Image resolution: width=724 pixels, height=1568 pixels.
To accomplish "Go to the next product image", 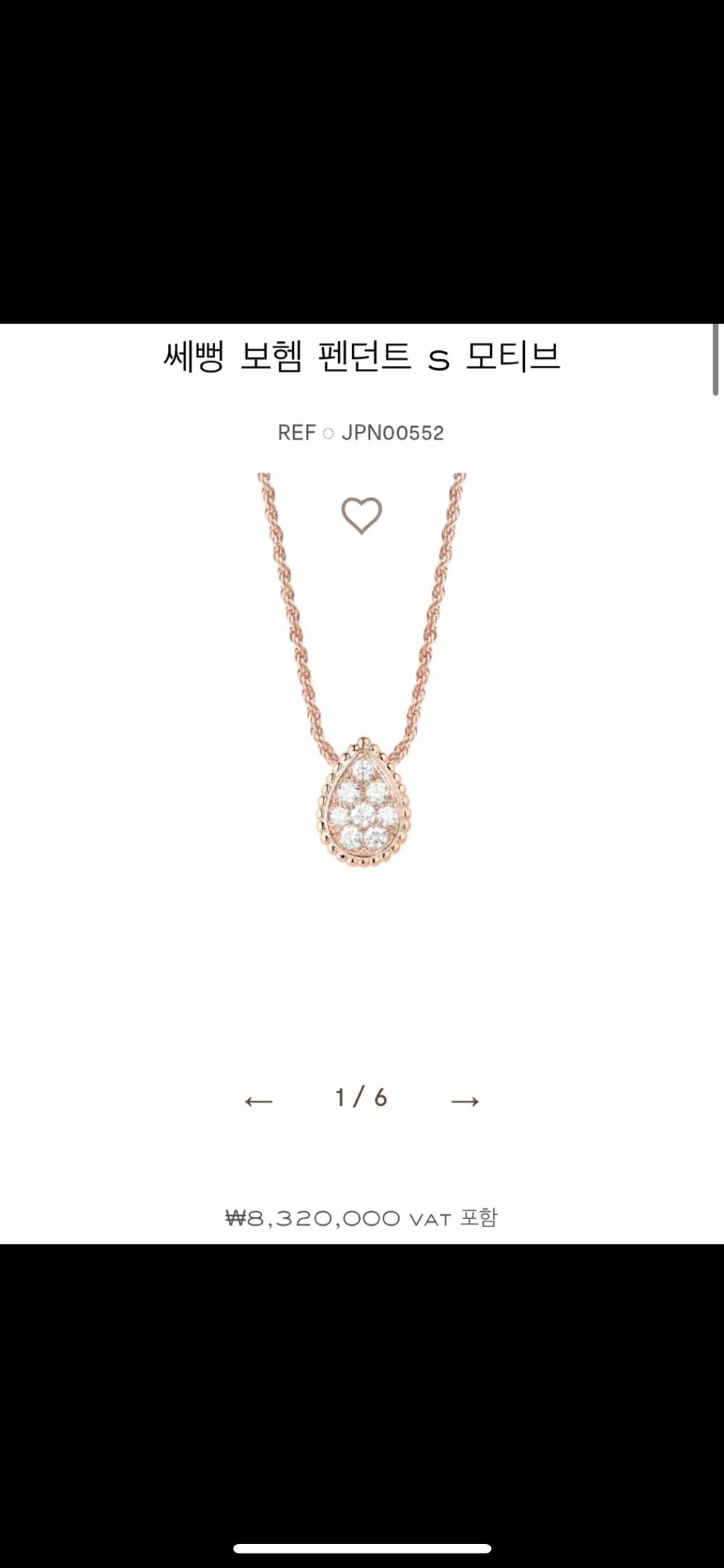I will click(465, 1101).
